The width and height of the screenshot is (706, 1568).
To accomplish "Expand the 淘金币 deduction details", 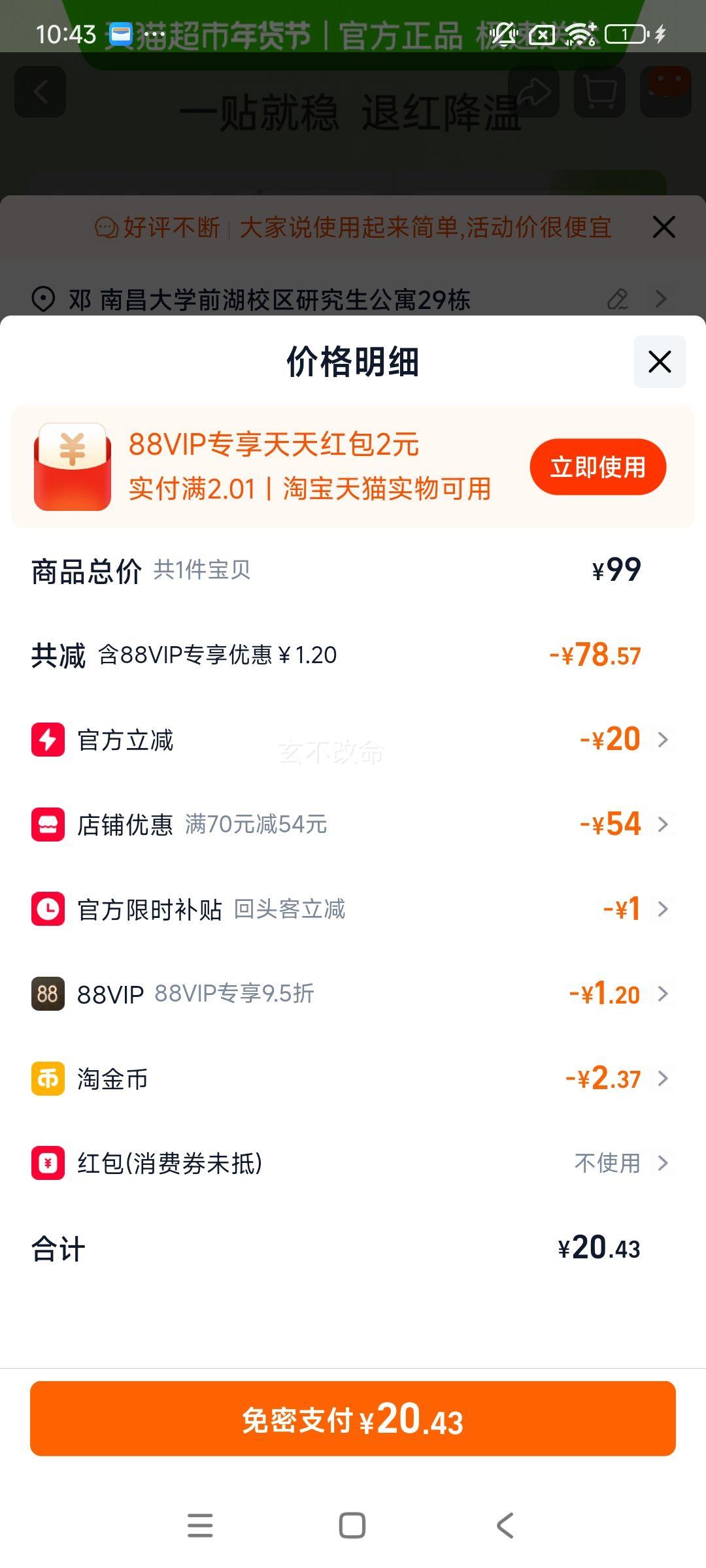I will 663,1079.
